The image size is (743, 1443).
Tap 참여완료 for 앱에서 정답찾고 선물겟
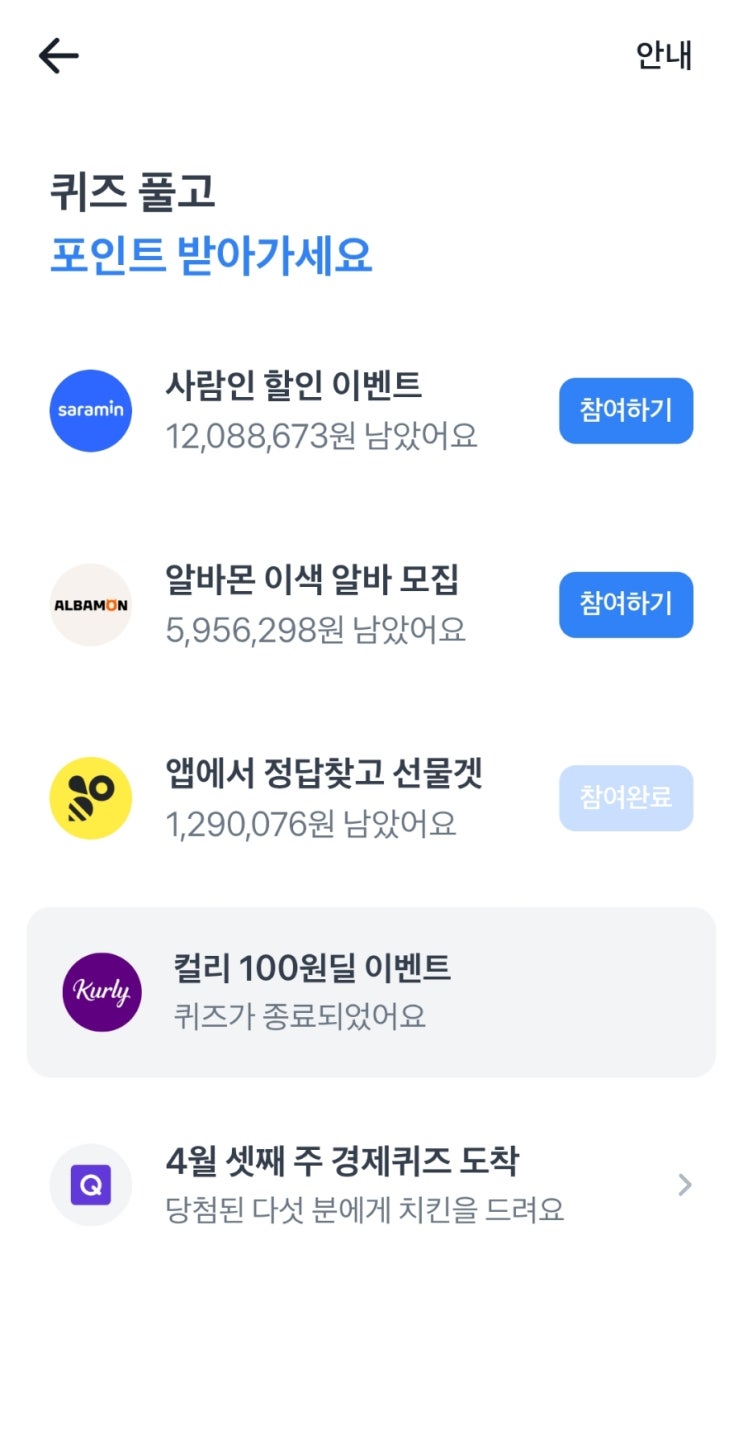(625, 798)
